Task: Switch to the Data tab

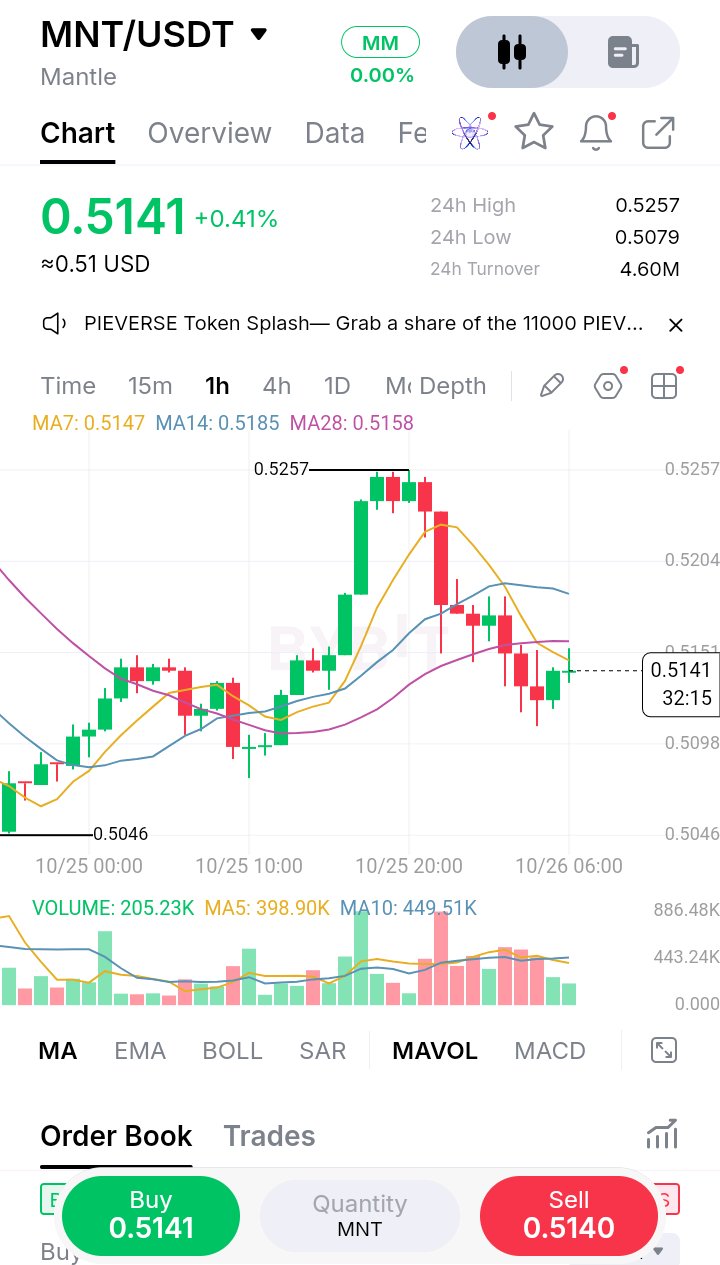Action: coord(334,133)
